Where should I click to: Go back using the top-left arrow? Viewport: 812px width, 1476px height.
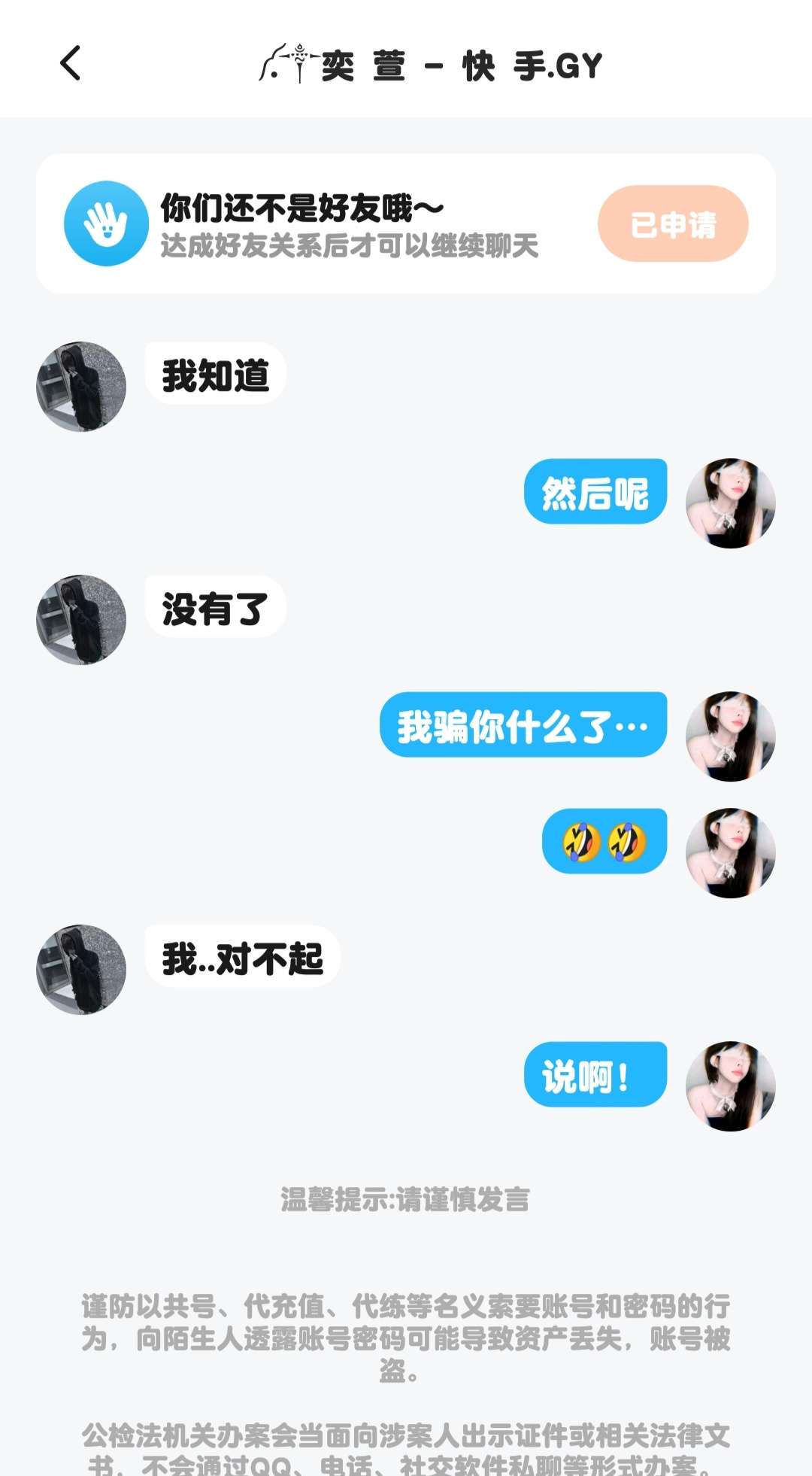(x=71, y=63)
